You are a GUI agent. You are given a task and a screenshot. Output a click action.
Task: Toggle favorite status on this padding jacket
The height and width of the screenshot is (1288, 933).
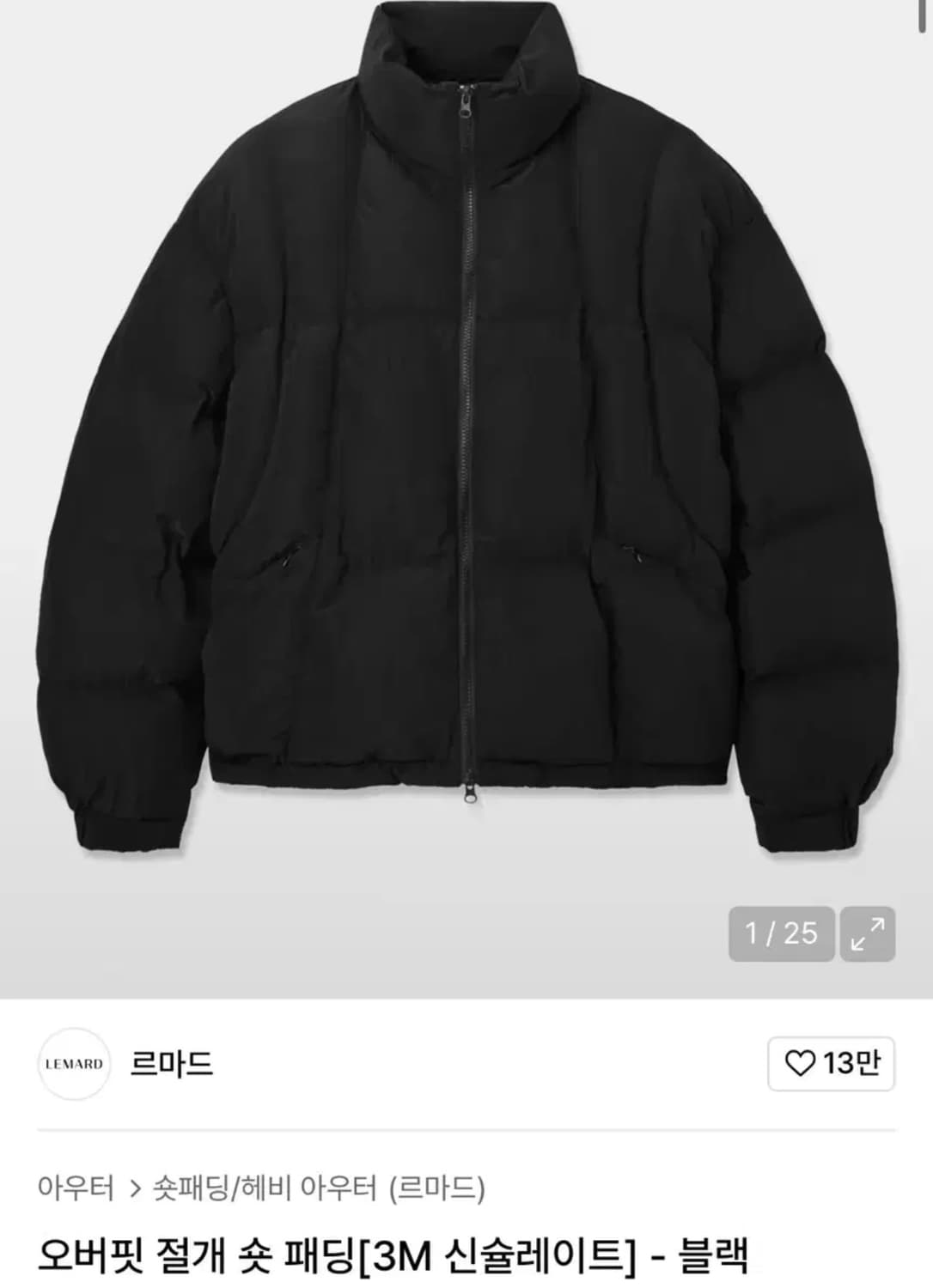[x=801, y=1062]
